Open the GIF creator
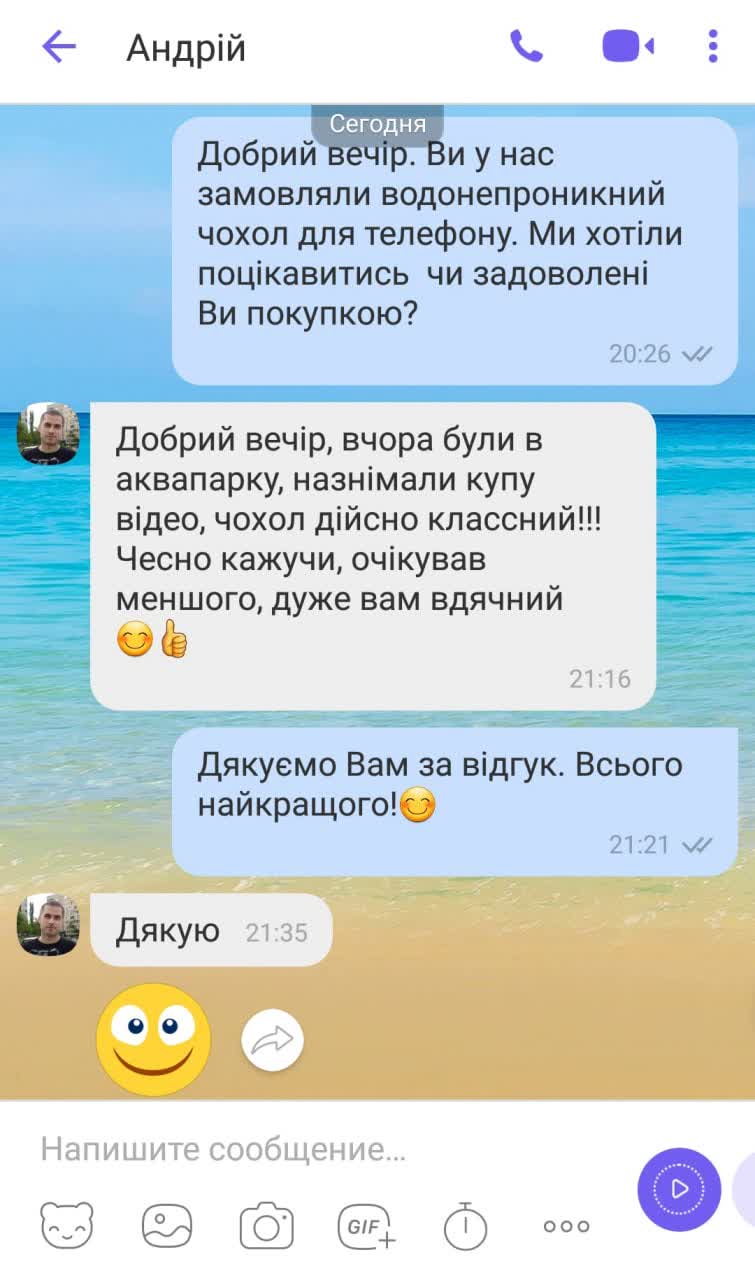The width and height of the screenshot is (755, 1280). (366, 1225)
